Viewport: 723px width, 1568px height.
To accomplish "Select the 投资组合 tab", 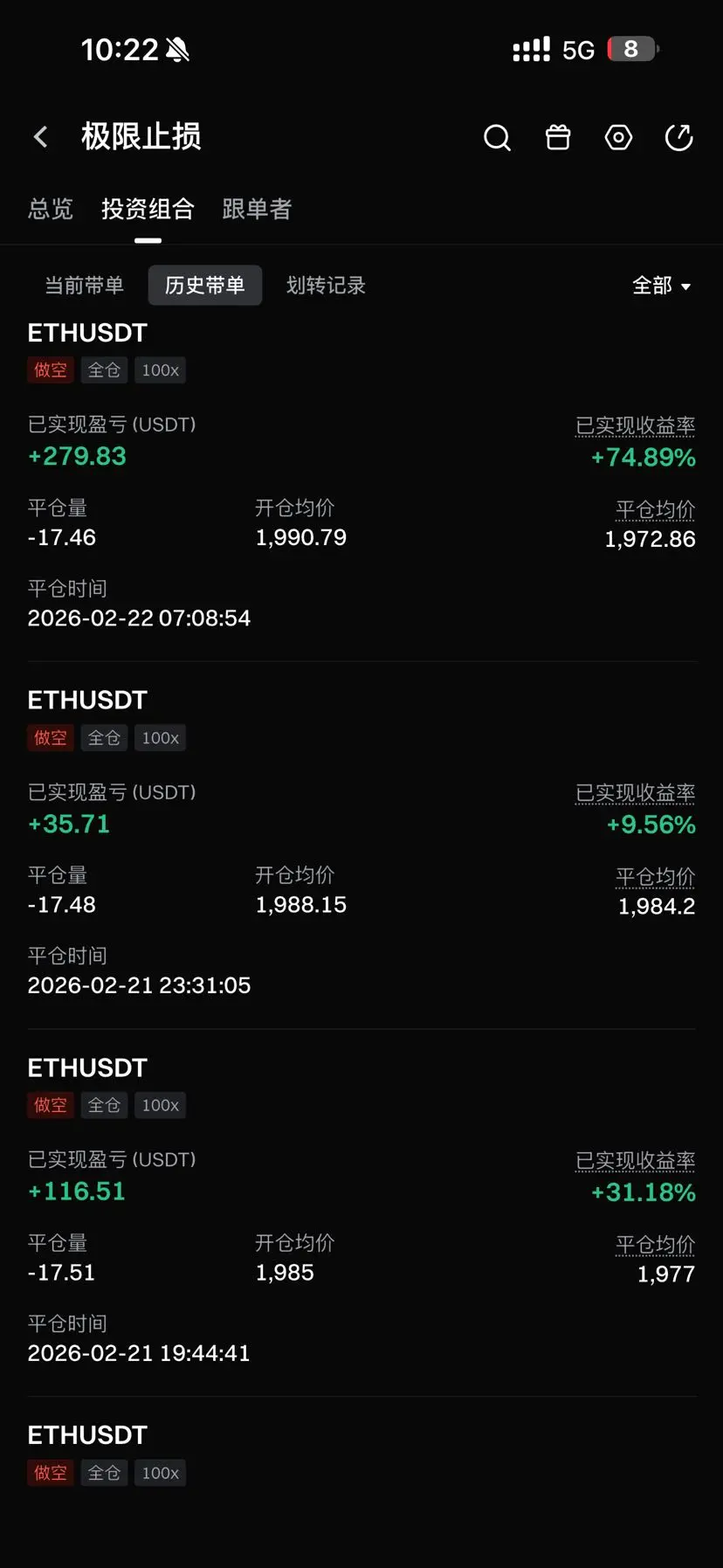I will (148, 210).
